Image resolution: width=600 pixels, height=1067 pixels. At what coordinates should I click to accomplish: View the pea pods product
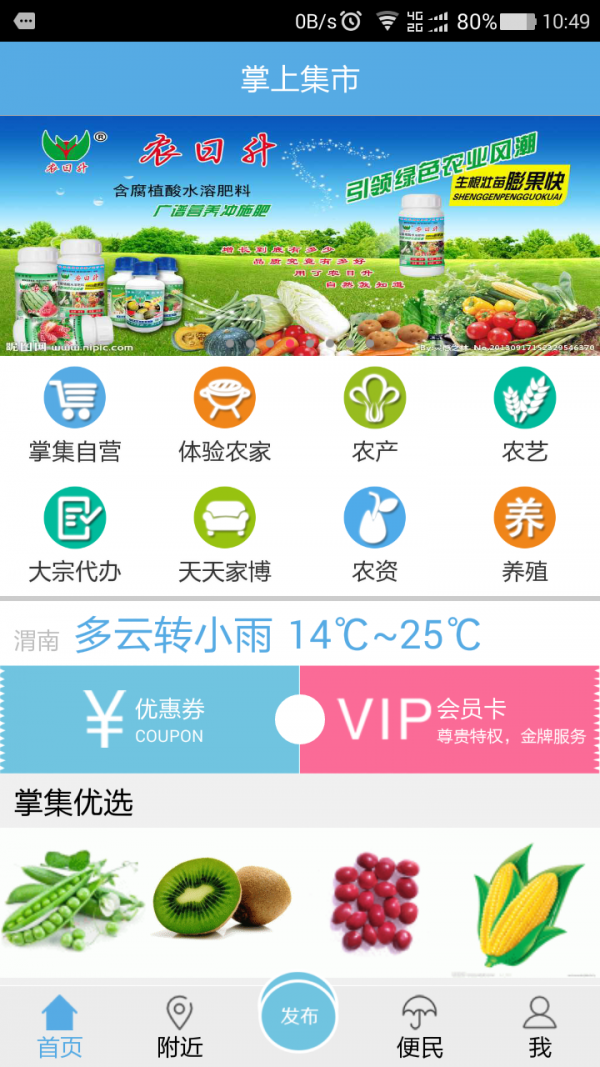click(72, 900)
